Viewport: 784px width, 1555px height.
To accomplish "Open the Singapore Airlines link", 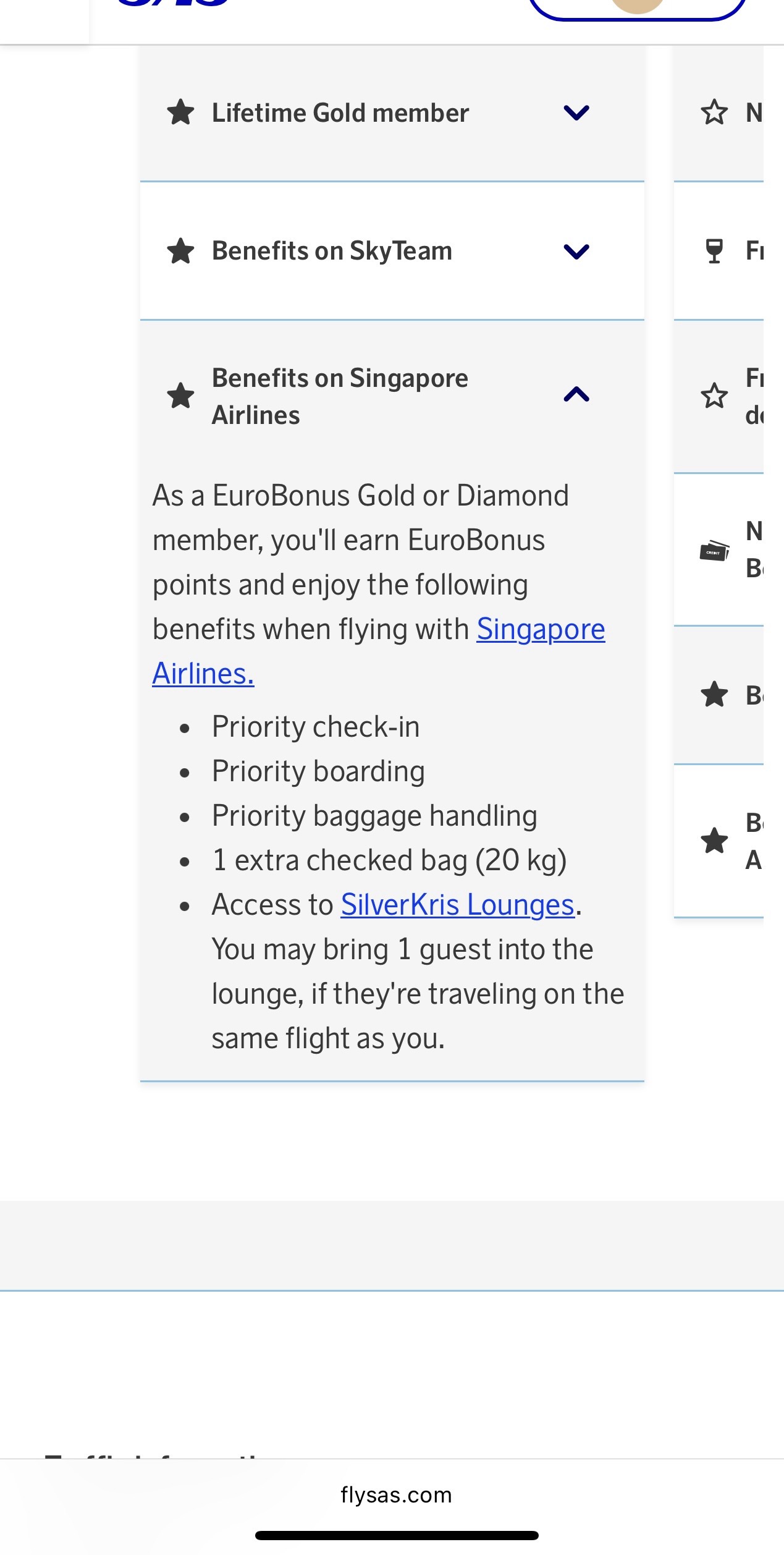I will tap(540, 630).
